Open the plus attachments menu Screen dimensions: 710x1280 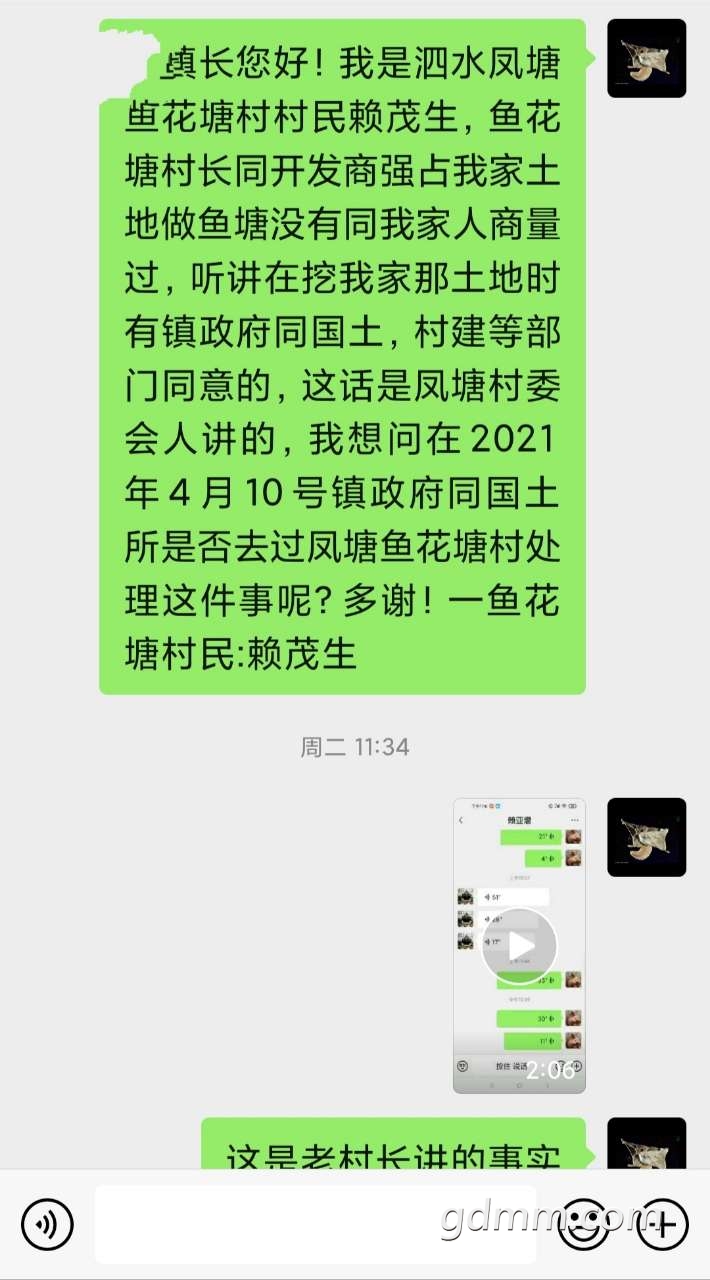663,1224
